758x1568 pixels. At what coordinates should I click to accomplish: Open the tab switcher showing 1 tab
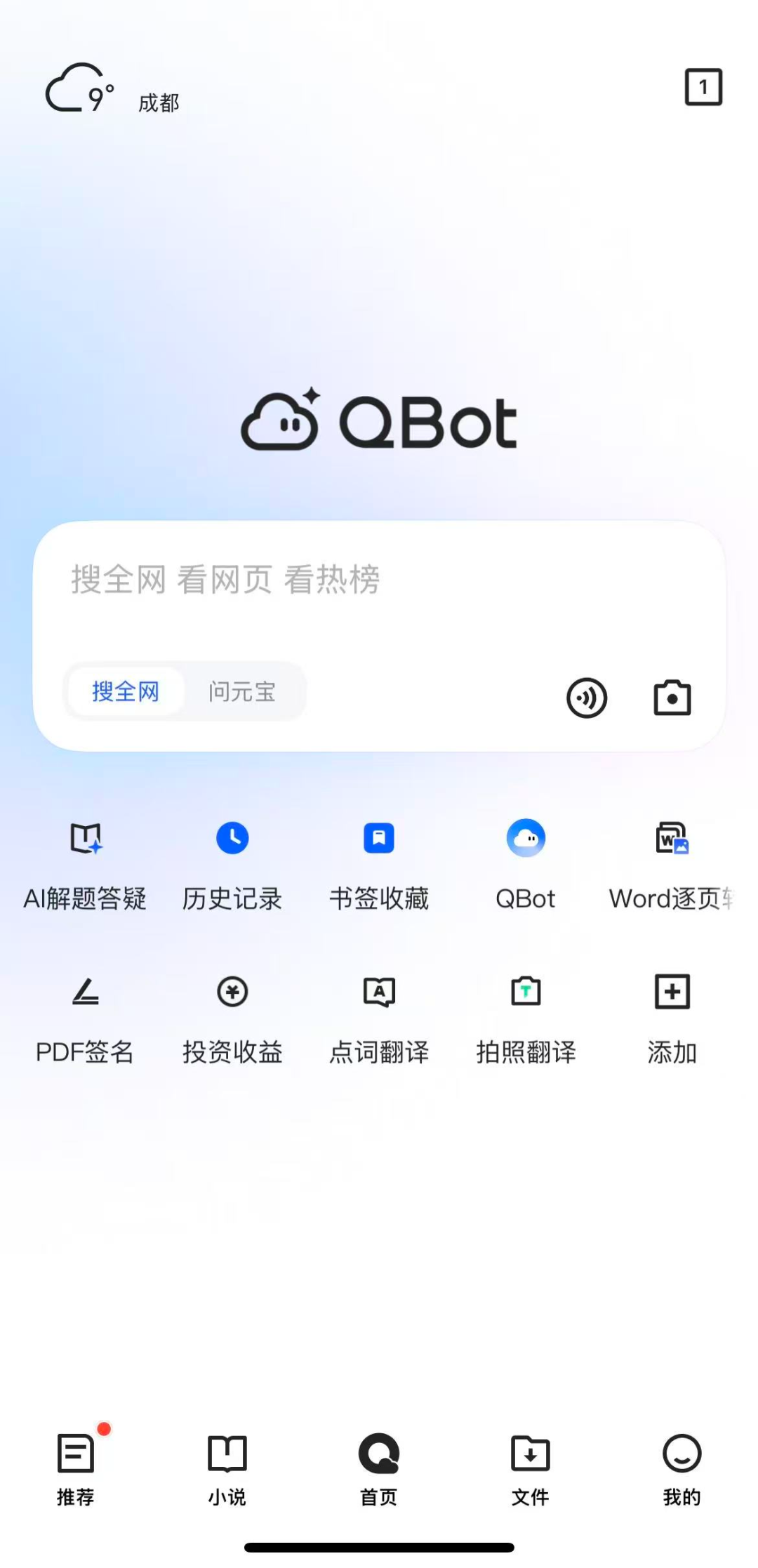pyautogui.click(x=703, y=87)
